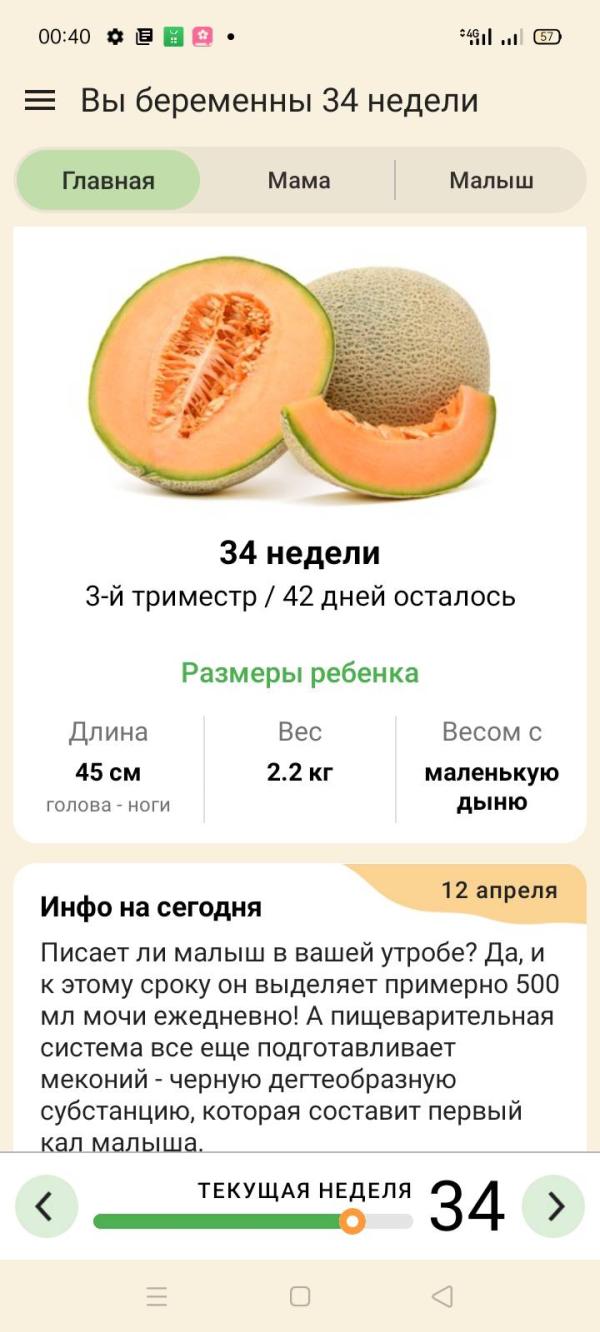
Task: Open the hamburger drawer menu
Action: 40,100
